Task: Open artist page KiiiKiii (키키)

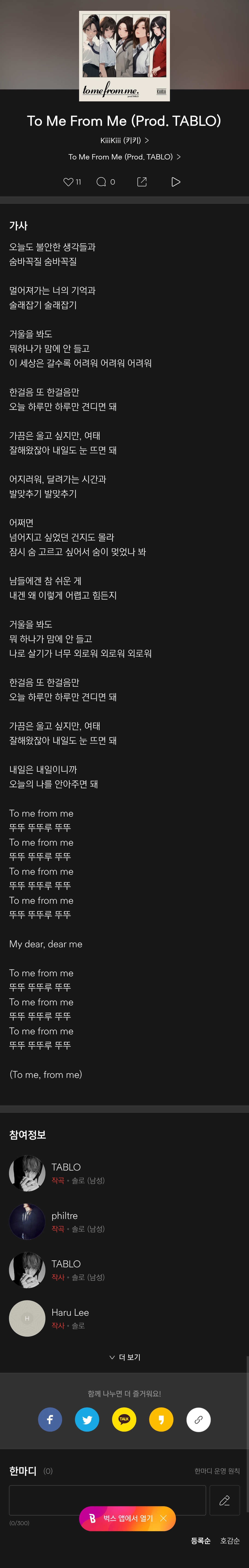Action: tap(124, 140)
